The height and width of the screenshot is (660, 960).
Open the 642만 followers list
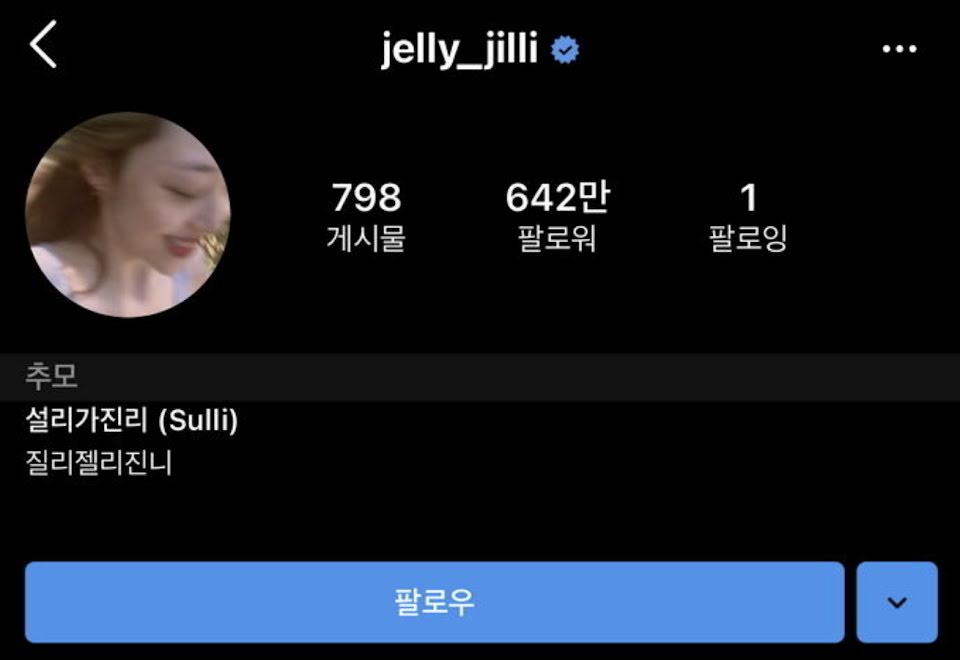[557, 217]
